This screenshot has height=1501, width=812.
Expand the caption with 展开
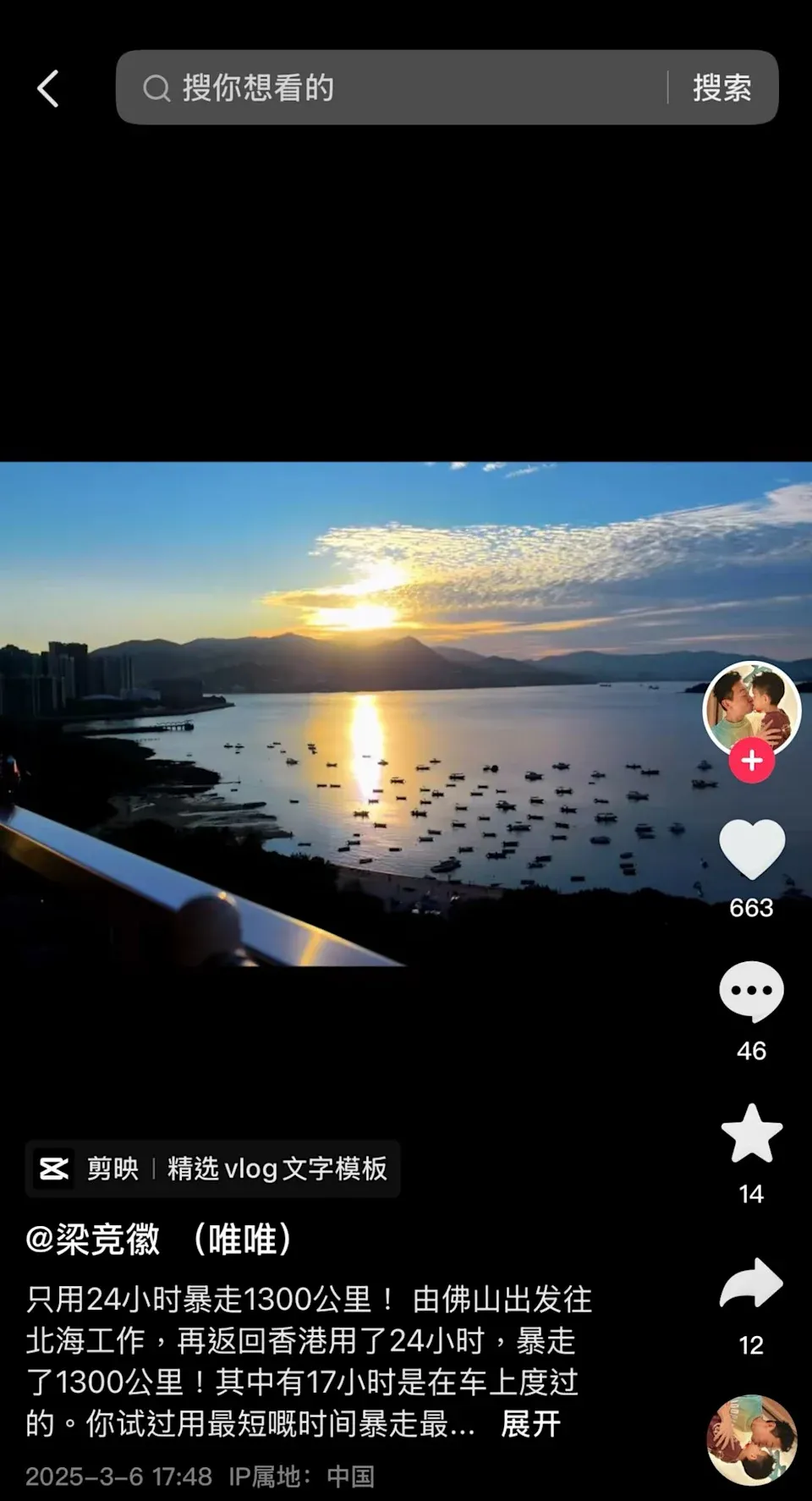pos(530,1424)
